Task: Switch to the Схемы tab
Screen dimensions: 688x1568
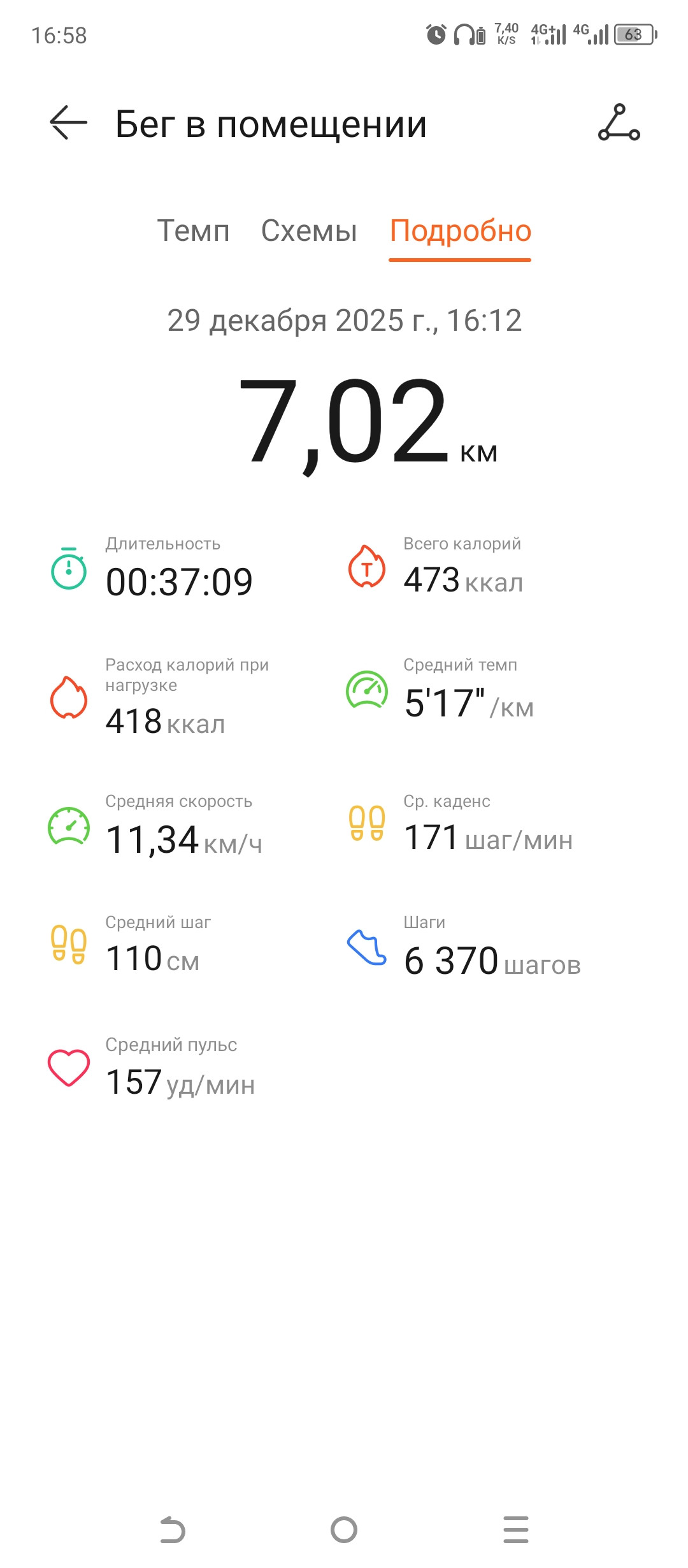Action: (x=309, y=231)
